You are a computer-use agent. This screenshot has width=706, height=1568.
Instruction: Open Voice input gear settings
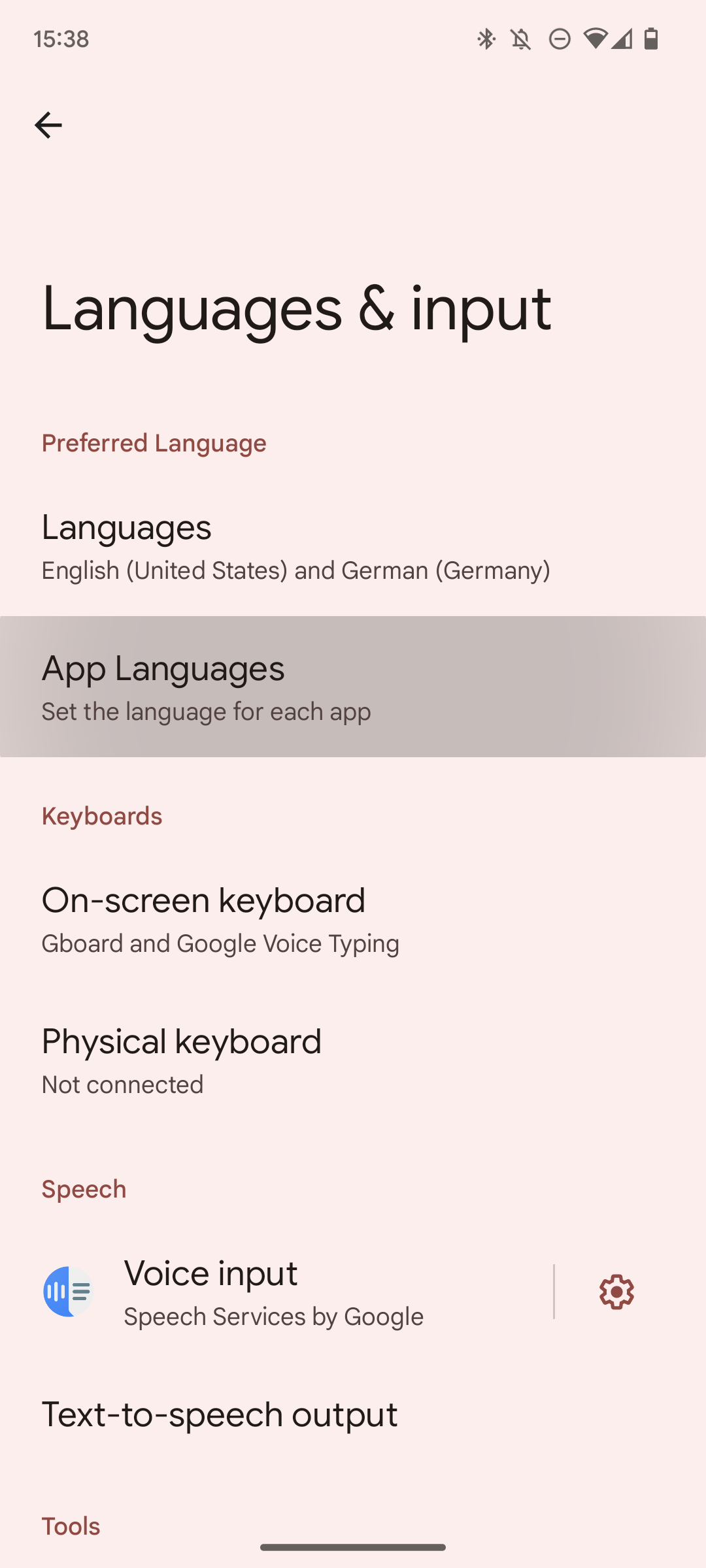(616, 1292)
